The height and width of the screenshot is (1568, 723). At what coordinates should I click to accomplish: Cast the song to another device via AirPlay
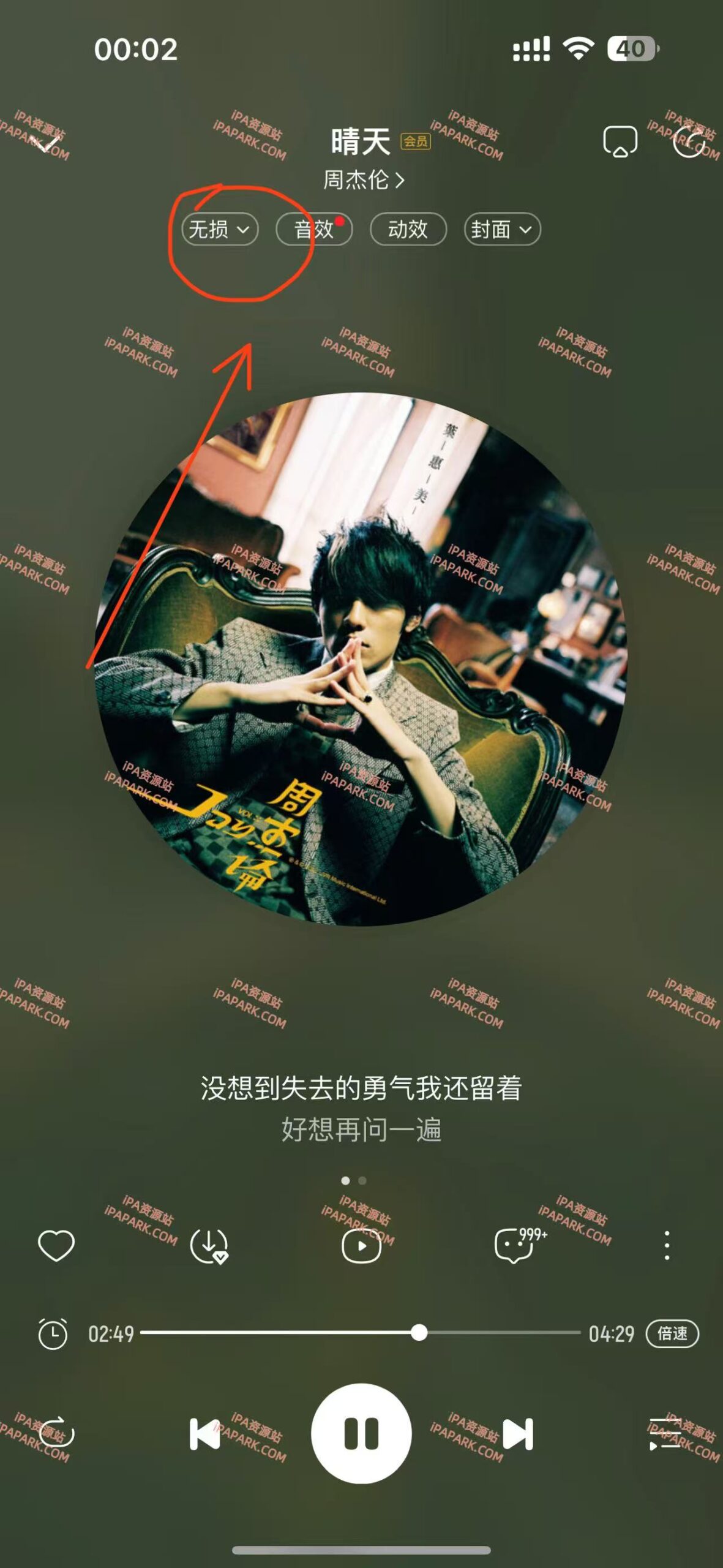click(620, 142)
